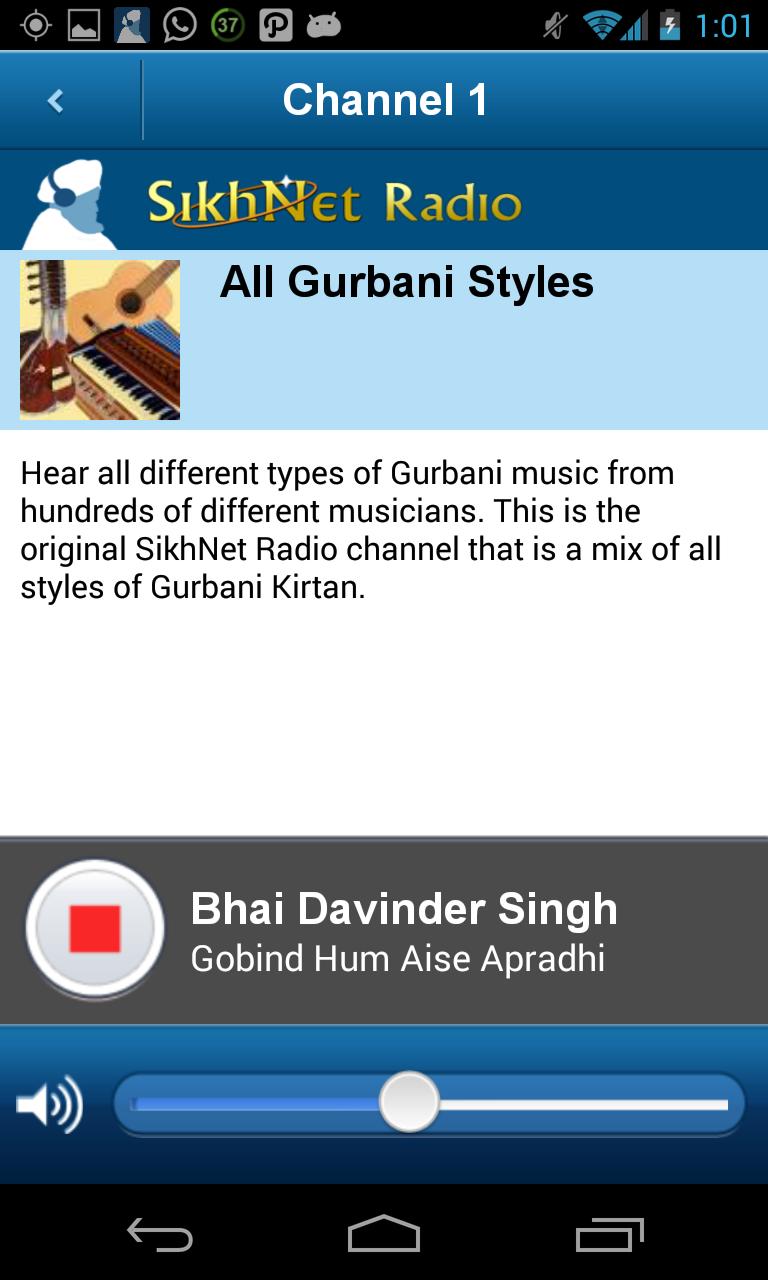
Task: Tap the All Gurbani Styles heading
Action: pos(405,282)
